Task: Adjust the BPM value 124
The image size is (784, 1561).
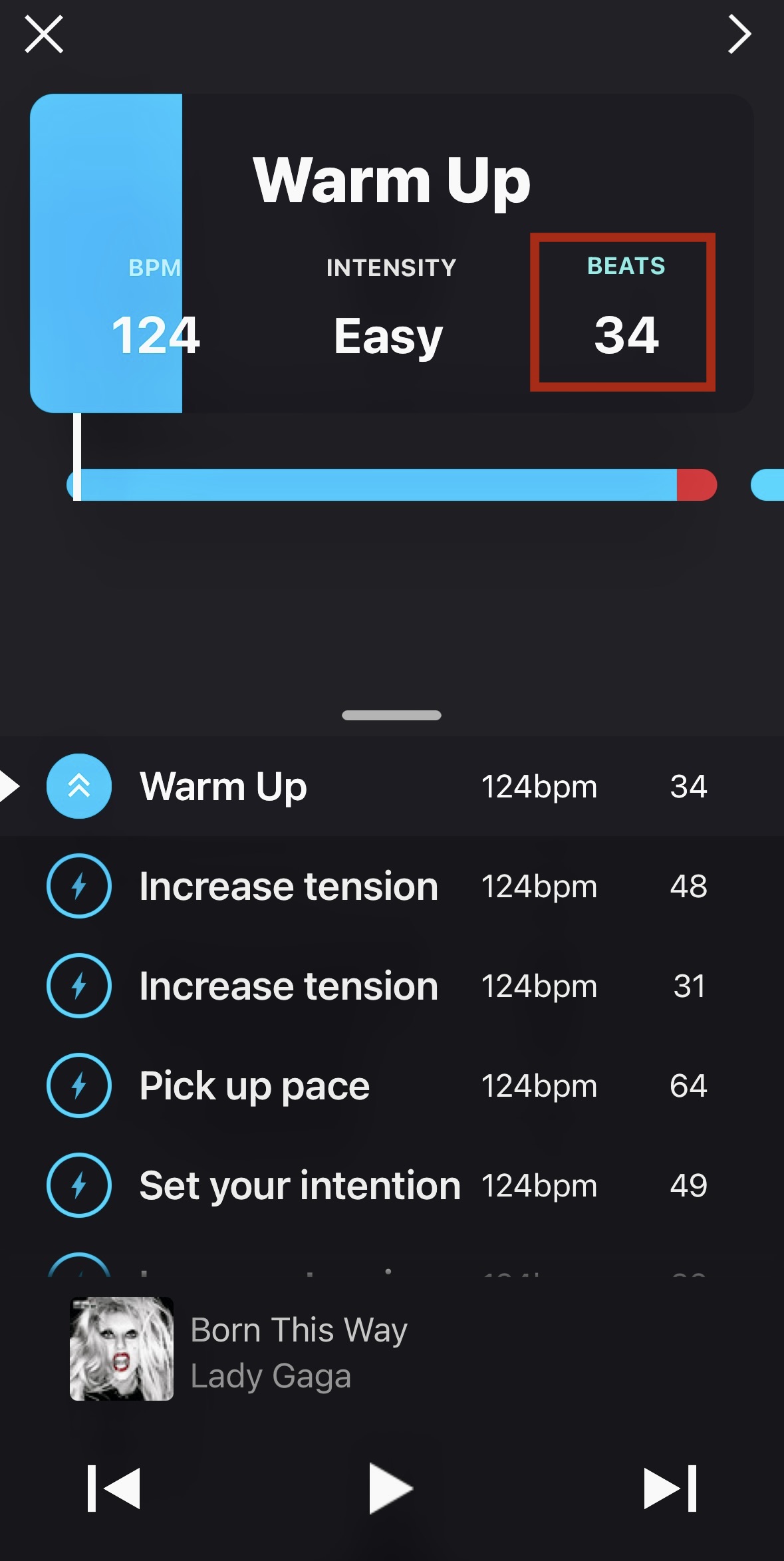Action: tap(156, 335)
